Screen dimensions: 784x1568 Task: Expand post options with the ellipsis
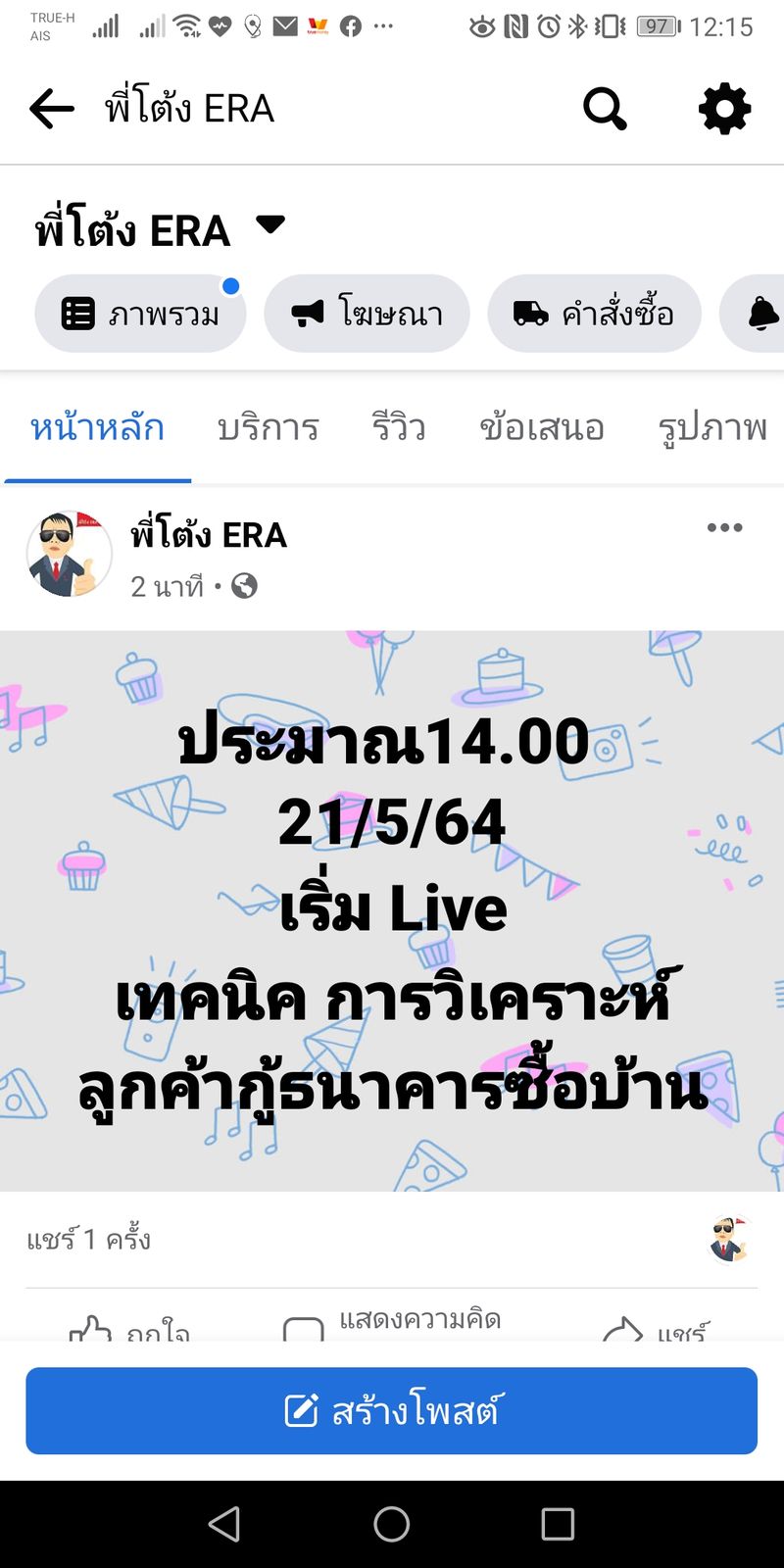(724, 527)
